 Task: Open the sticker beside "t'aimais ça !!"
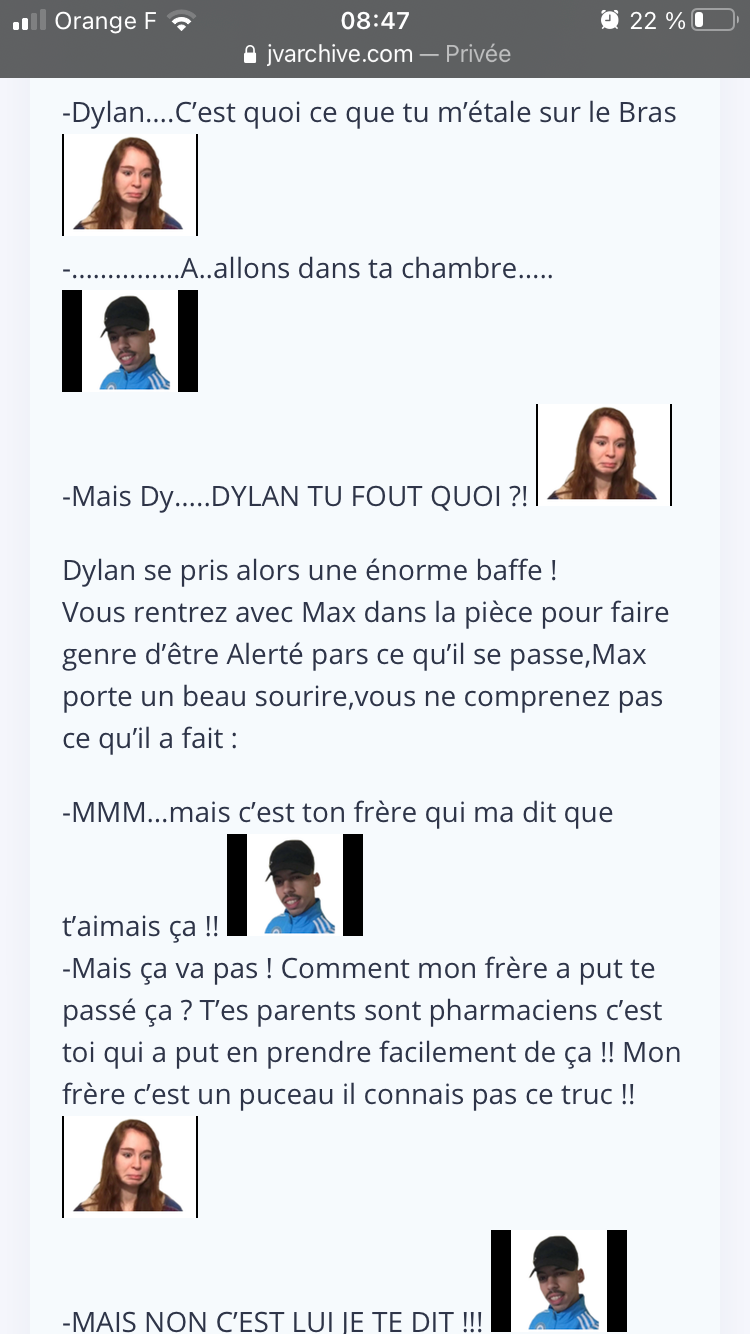(295, 885)
